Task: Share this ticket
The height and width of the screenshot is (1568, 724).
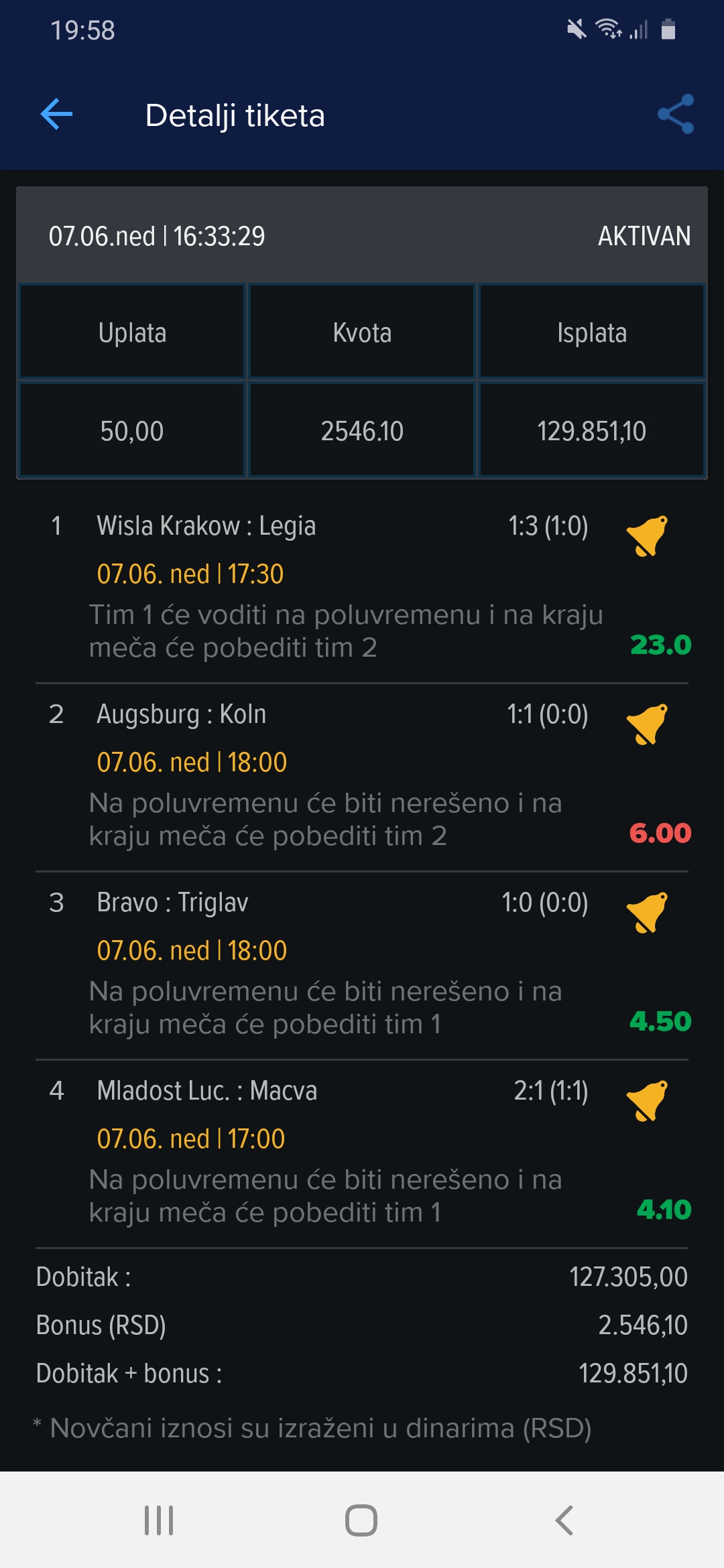Action: point(675,114)
